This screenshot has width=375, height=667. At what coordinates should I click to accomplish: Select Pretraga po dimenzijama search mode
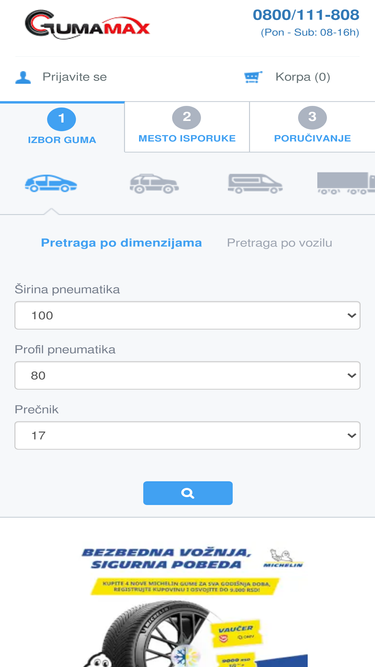(121, 243)
